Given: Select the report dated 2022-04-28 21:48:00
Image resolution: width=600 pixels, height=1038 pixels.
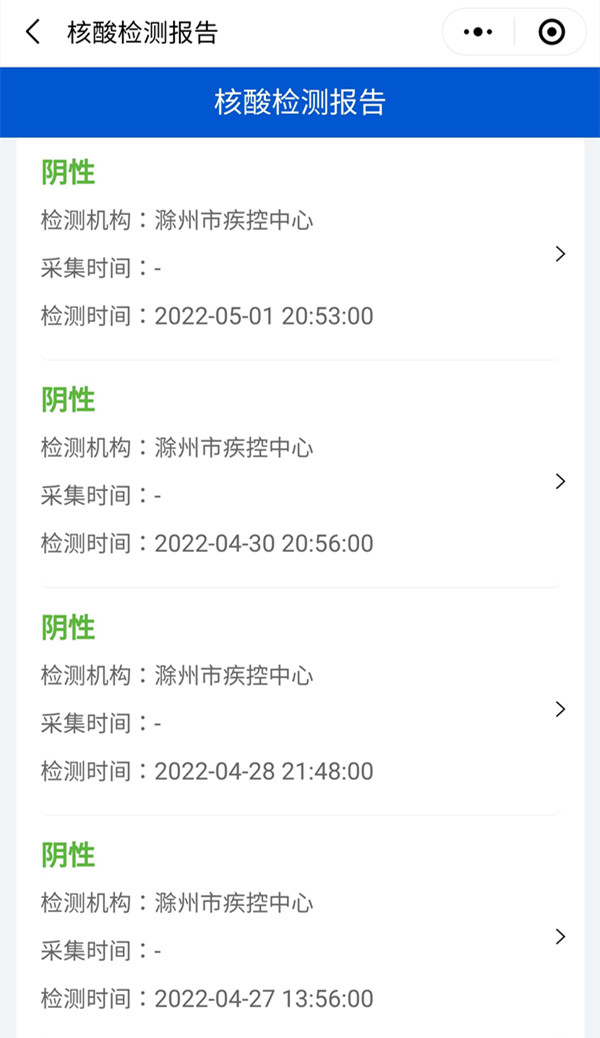Looking at the screenshot, I should (x=300, y=709).
